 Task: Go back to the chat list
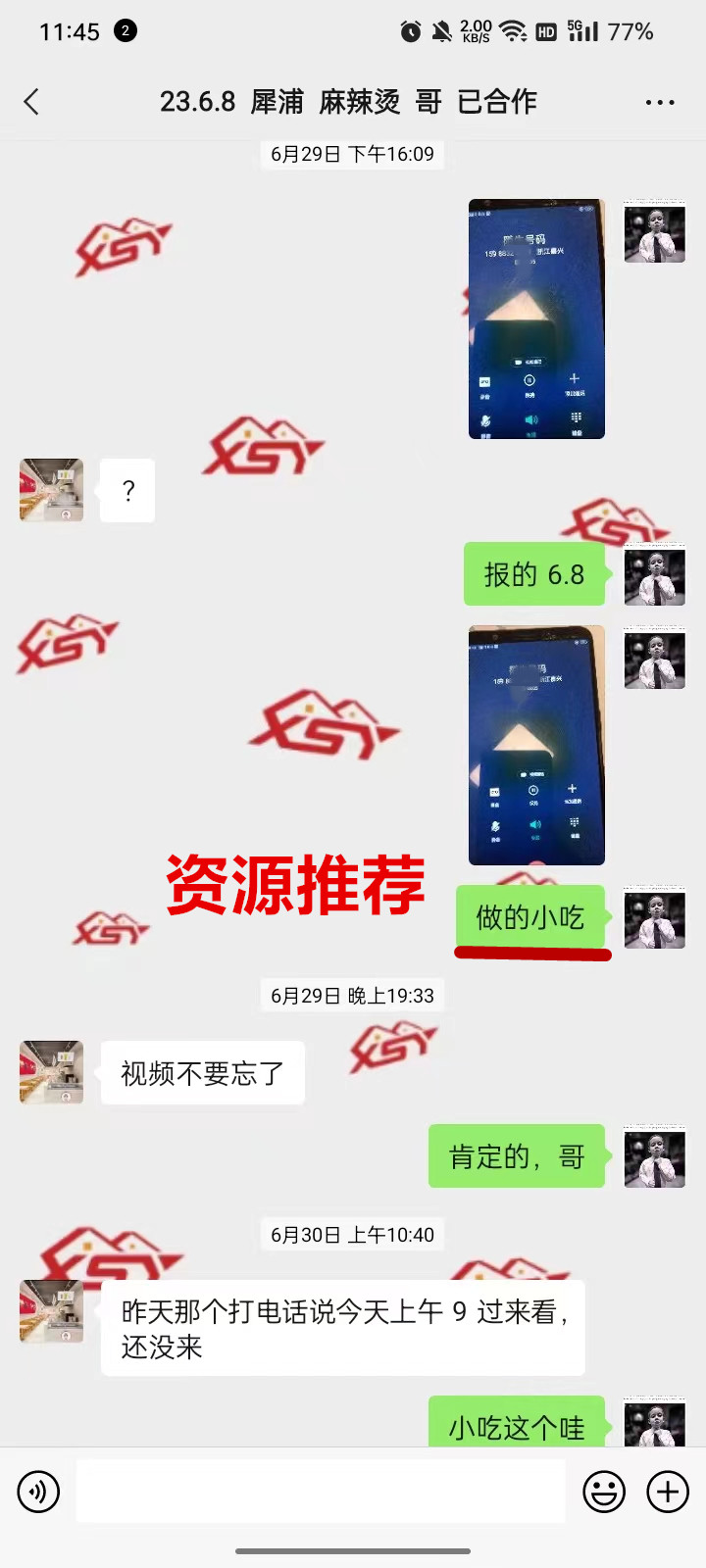[31, 102]
